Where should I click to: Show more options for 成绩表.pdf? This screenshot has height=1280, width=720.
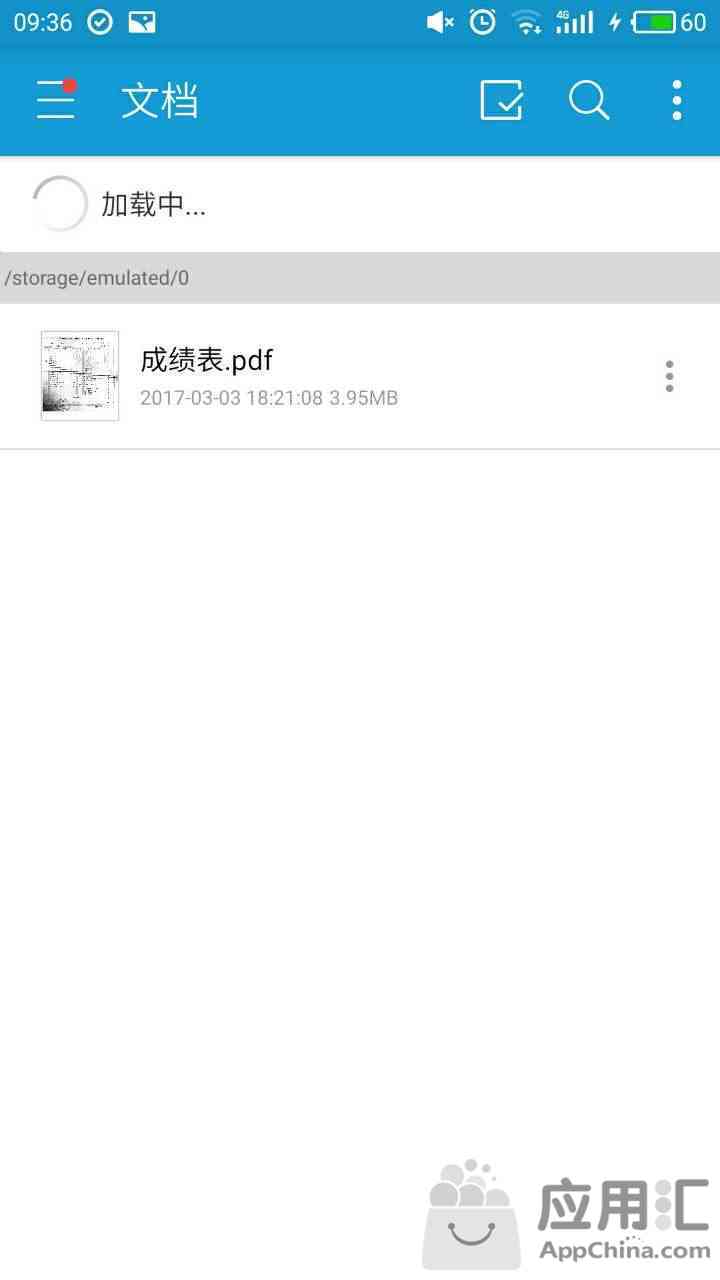669,376
